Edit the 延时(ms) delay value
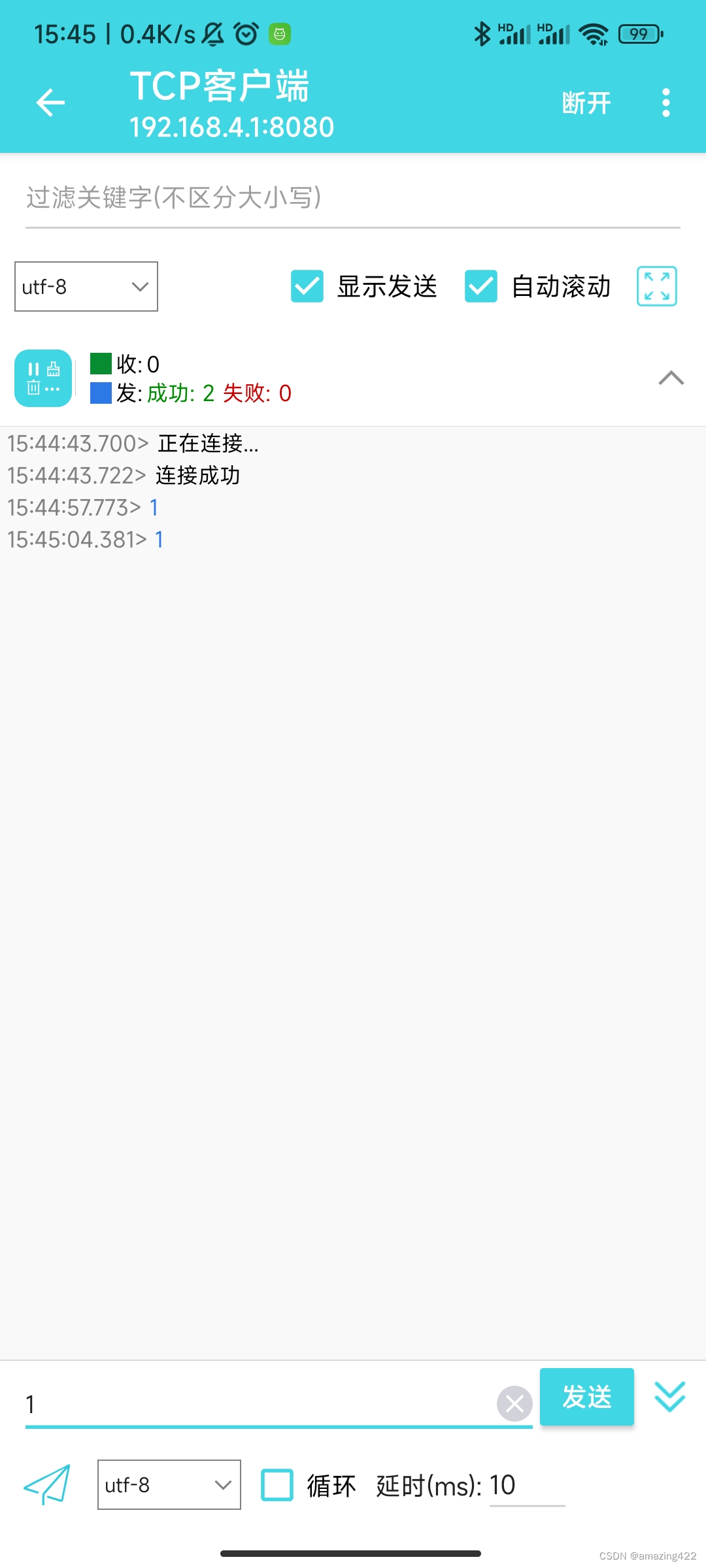 coord(526,1486)
